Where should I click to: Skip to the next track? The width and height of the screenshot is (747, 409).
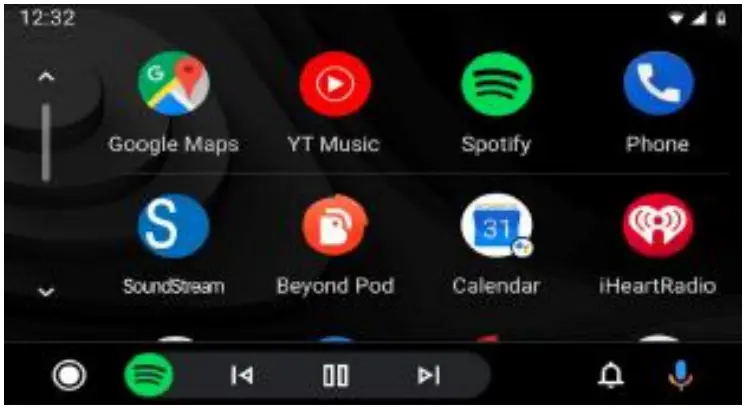[x=429, y=375]
